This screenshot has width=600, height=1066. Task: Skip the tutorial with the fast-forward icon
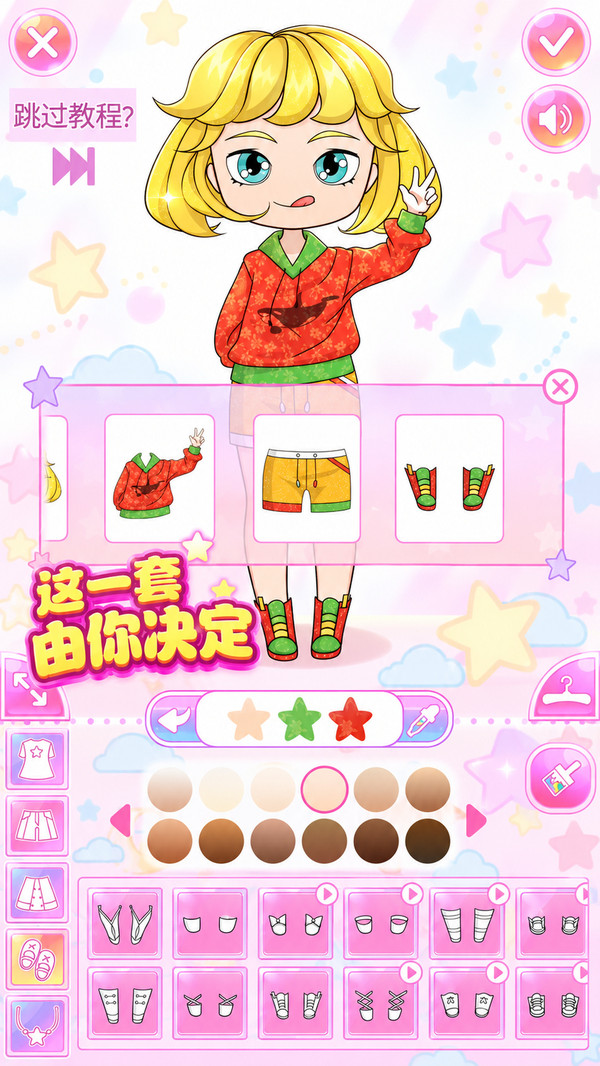click(x=73, y=167)
